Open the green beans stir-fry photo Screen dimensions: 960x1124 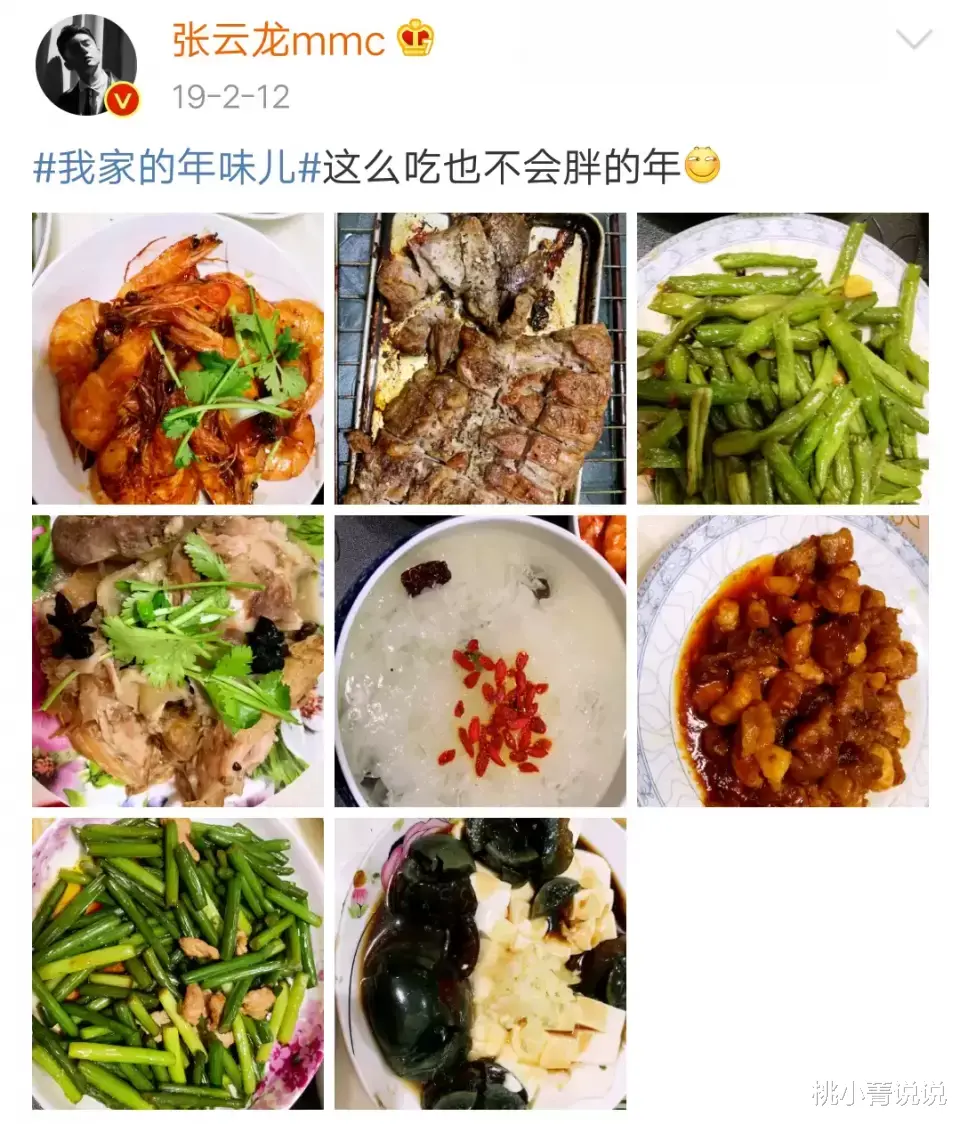coord(782,357)
